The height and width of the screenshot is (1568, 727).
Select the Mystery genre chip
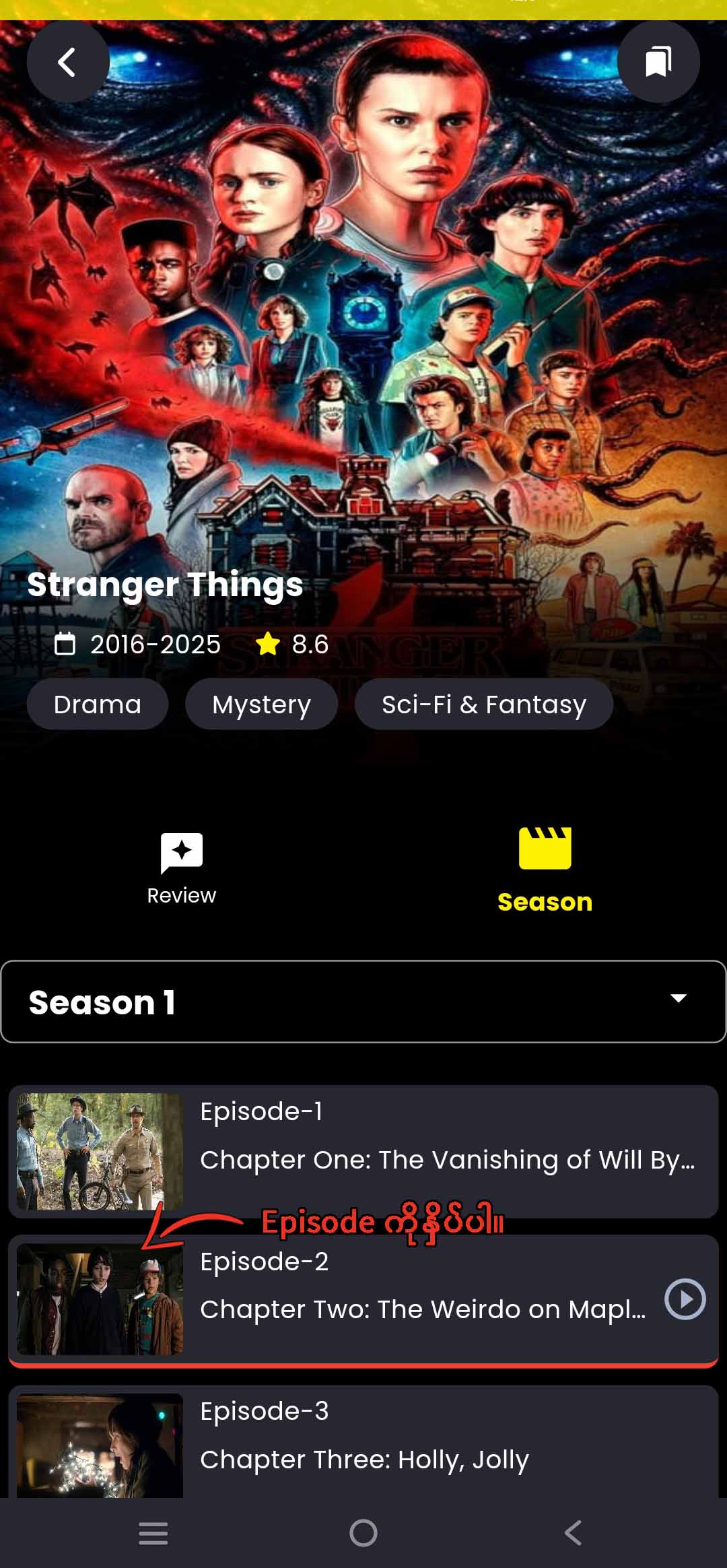coord(261,705)
